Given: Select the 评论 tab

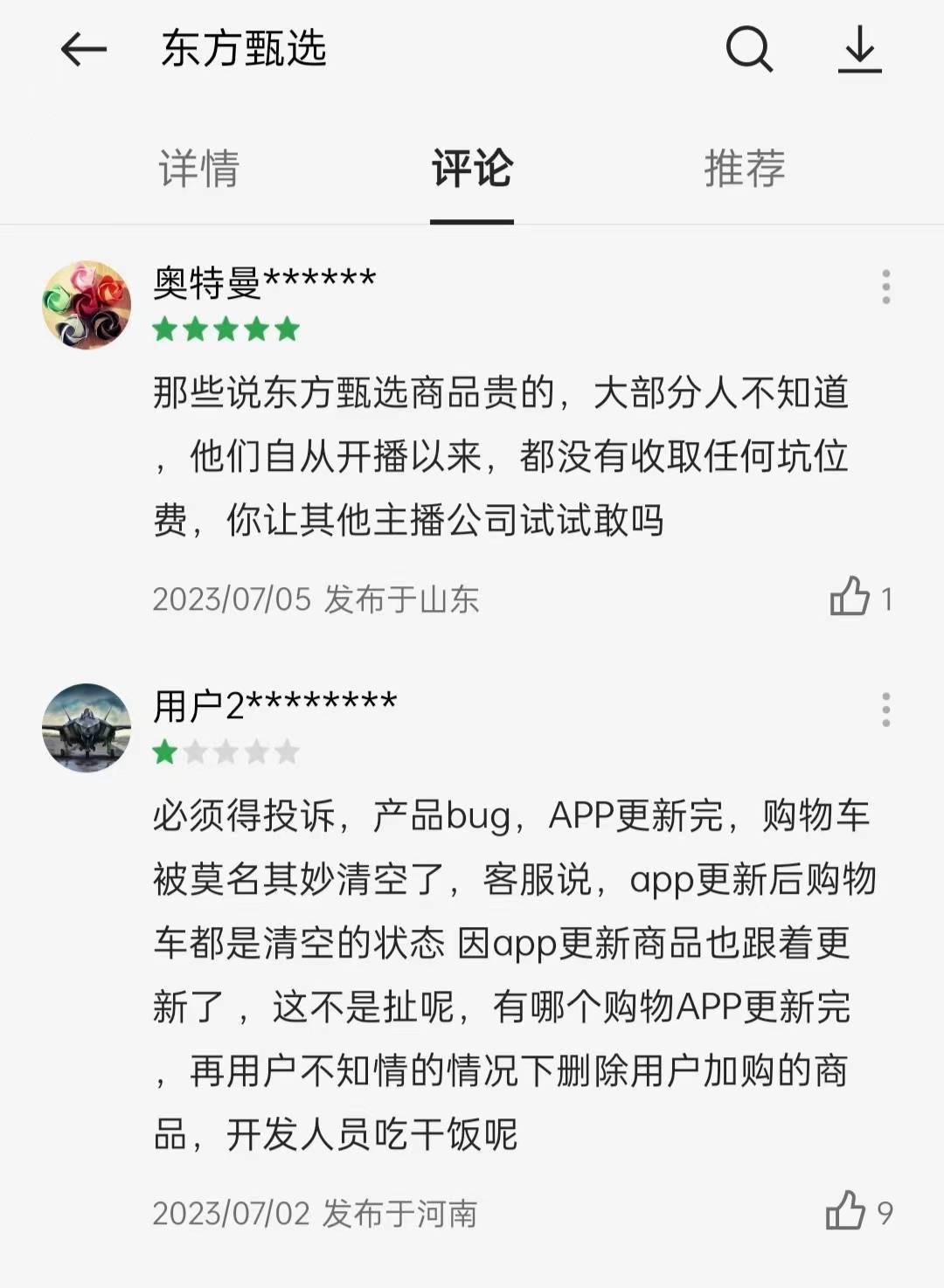Looking at the screenshot, I should pos(472,168).
